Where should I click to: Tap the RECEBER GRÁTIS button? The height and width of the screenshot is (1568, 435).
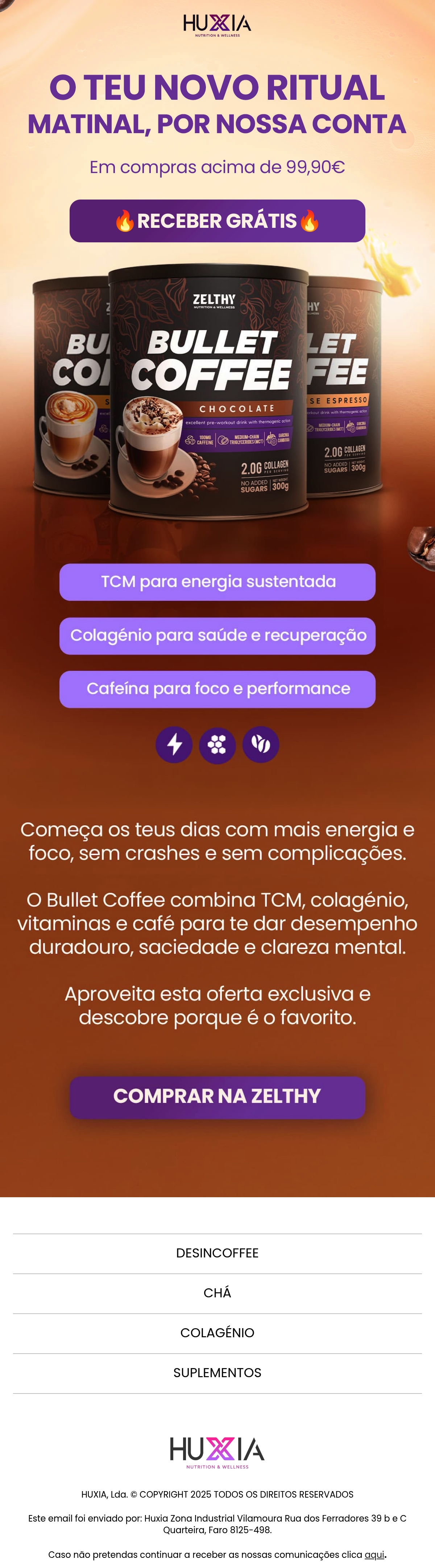click(217, 221)
